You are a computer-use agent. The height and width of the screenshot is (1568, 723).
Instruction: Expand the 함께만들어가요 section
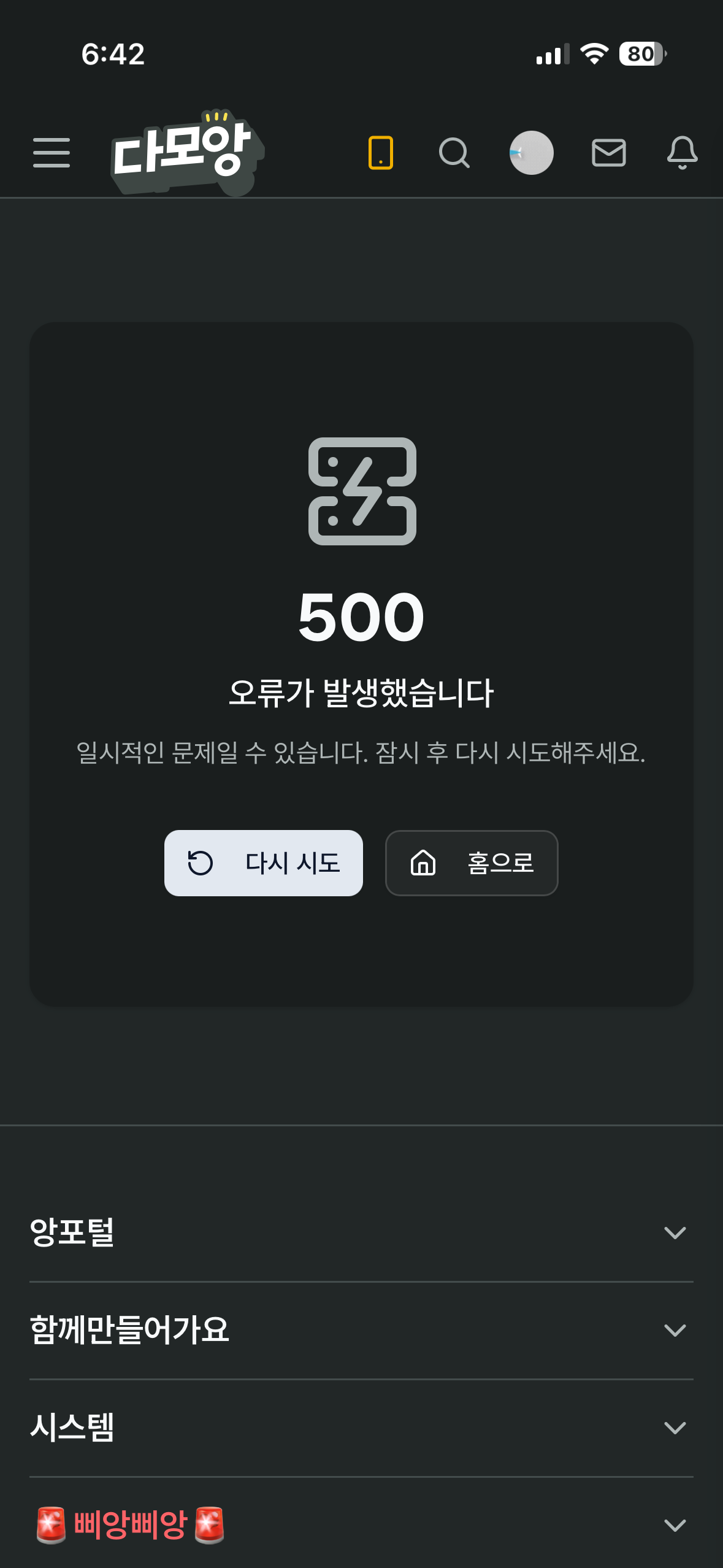361,1330
